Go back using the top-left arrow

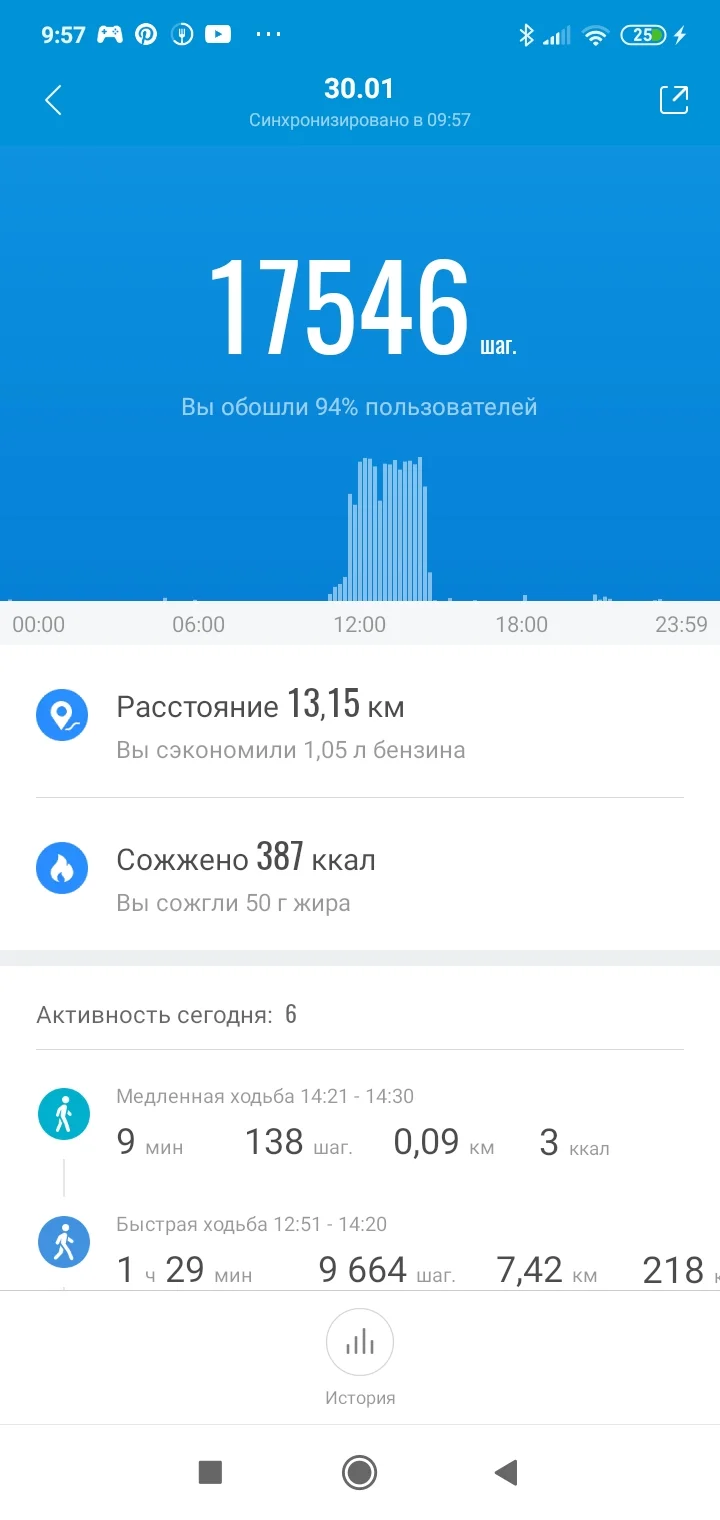coord(54,100)
